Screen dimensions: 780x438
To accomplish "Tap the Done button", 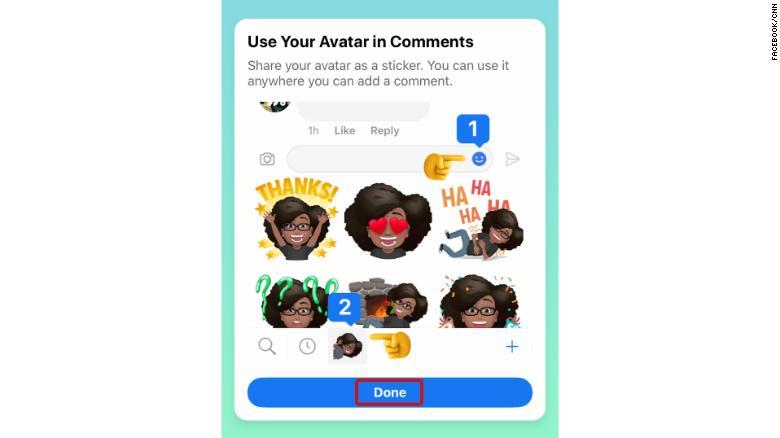I will click(389, 392).
